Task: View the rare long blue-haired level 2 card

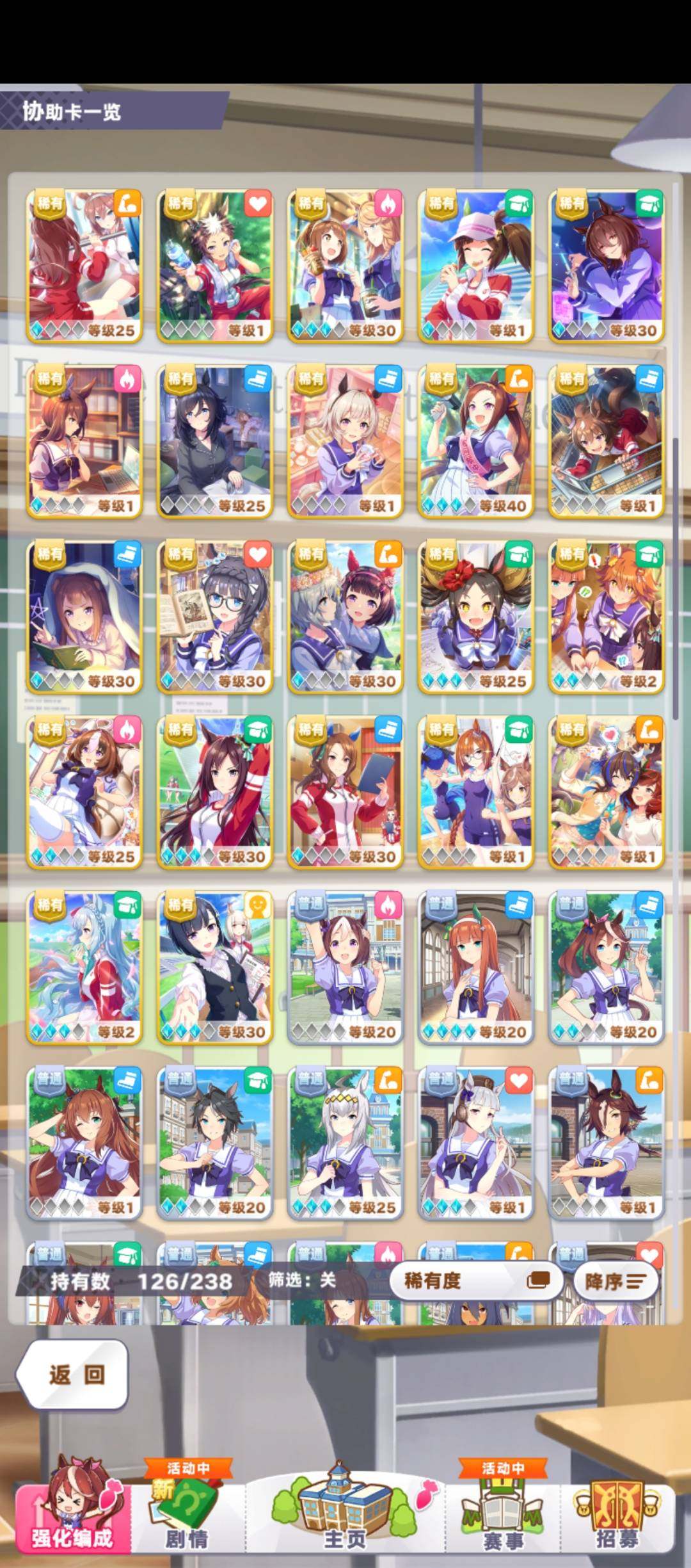Action: 84,967
